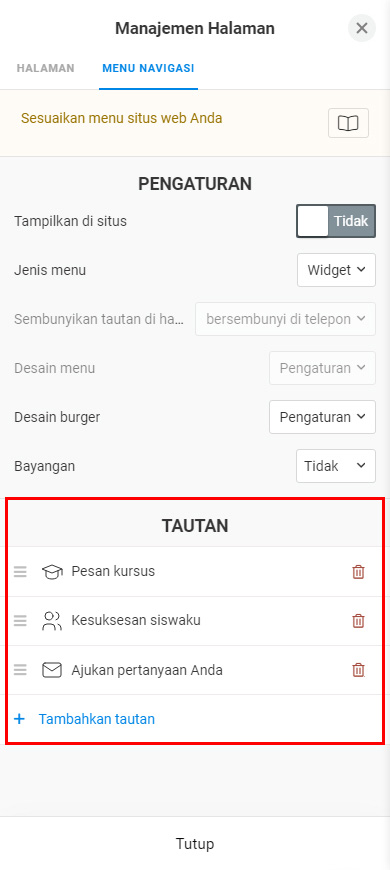Toggle Tampilkan di situs switch

(x=336, y=221)
